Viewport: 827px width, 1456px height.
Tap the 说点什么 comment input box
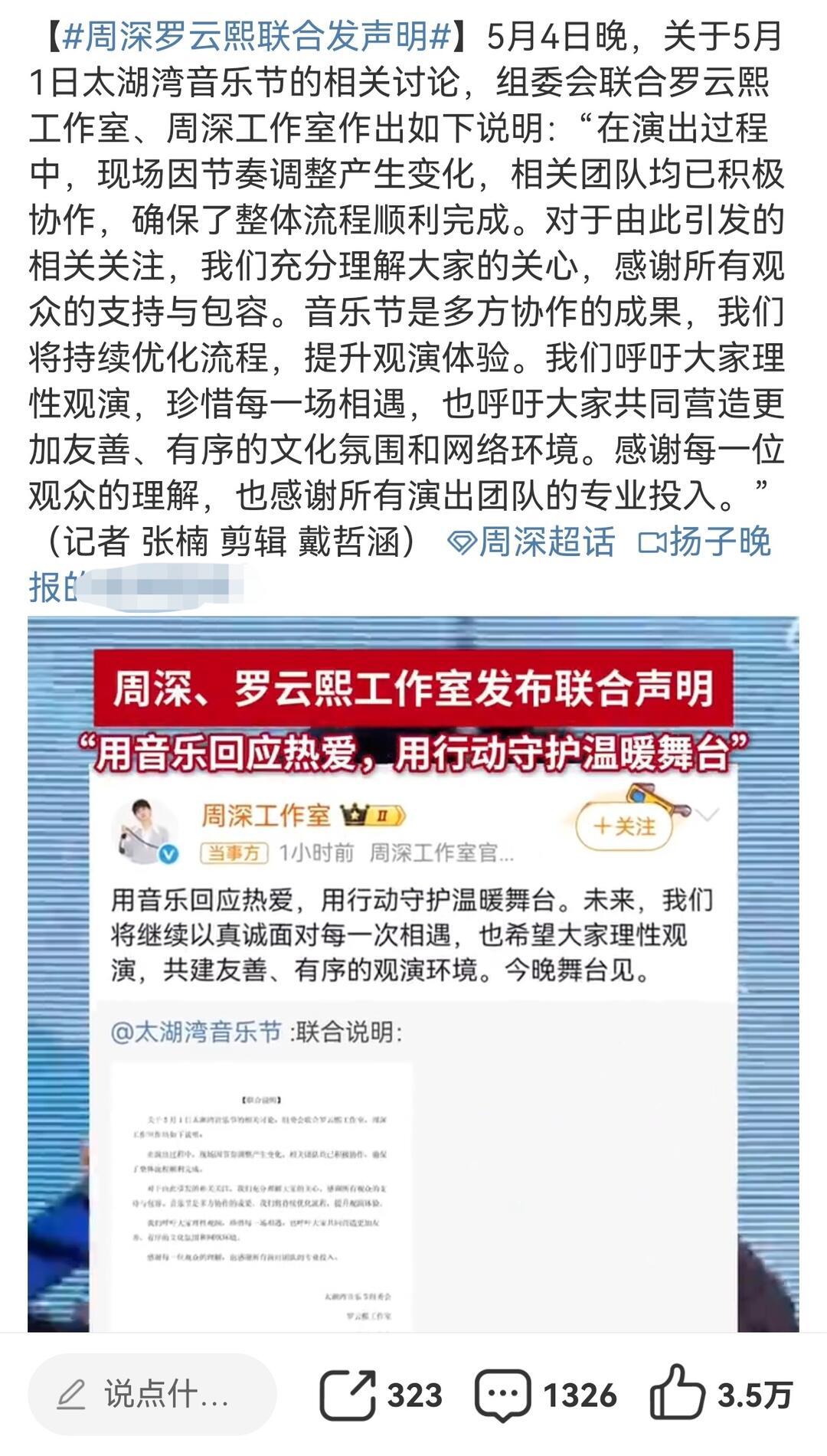152,1395
